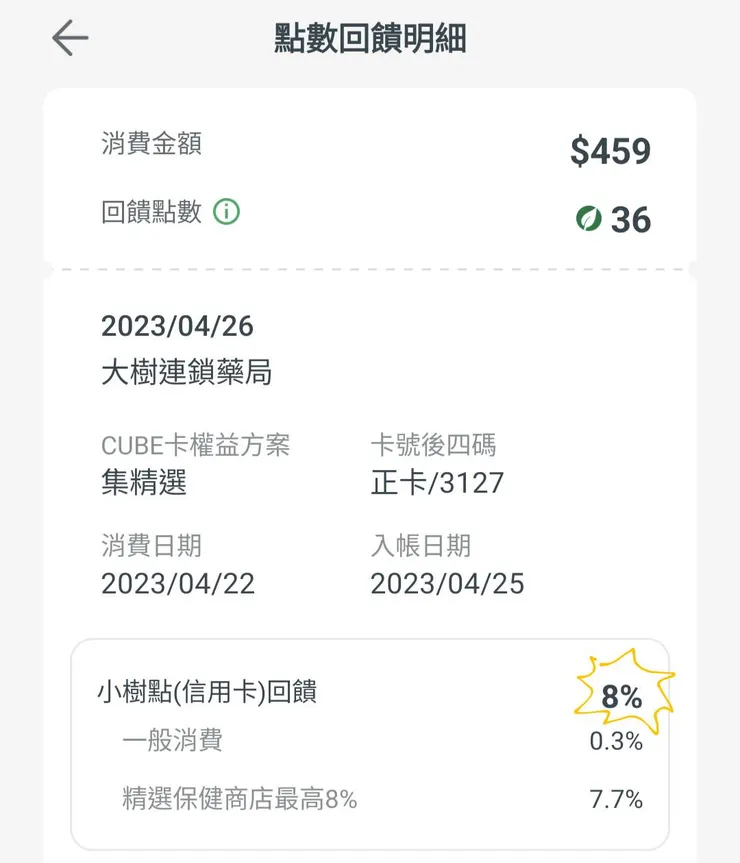The width and height of the screenshot is (740, 863).
Task: Select the 36 reward points value
Action: (x=632, y=218)
